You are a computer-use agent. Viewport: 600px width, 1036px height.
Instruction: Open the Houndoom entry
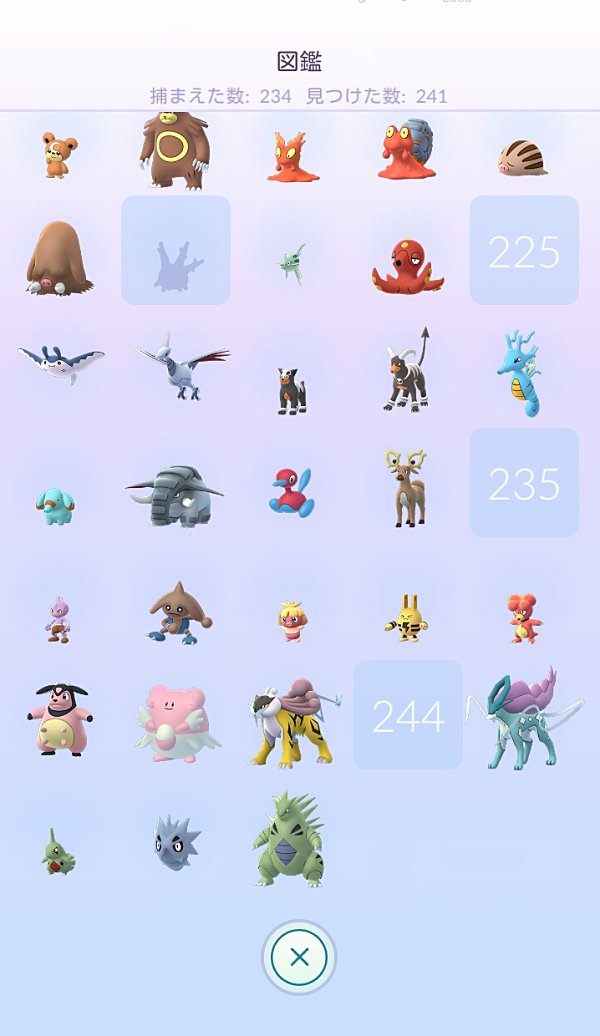406,370
